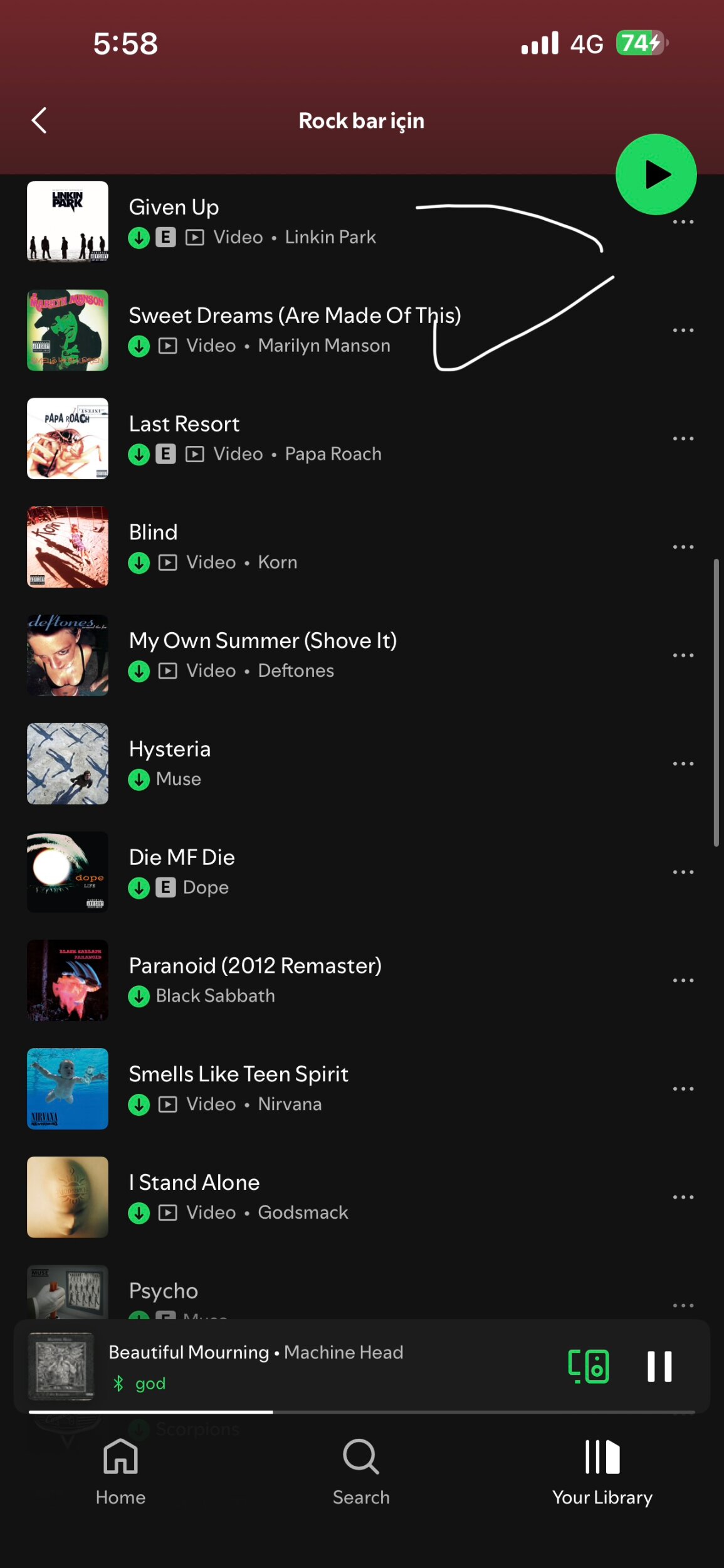Play Paranoid (2012 Remaster) by Black Sabbath
Image resolution: width=724 pixels, height=1568 pixels.
point(255,980)
